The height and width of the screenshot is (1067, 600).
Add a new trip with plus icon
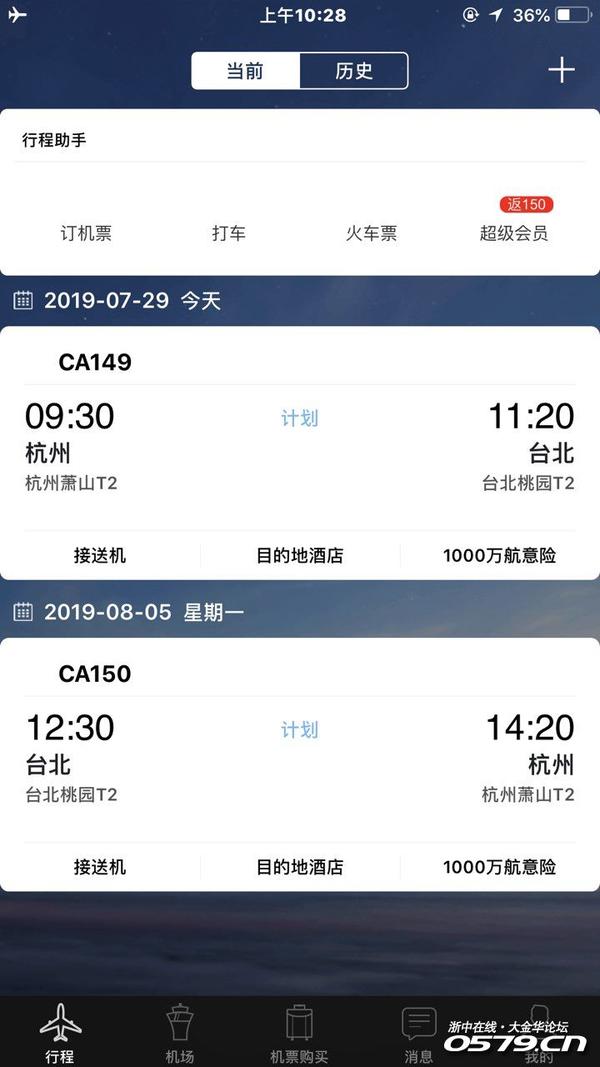(561, 70)
